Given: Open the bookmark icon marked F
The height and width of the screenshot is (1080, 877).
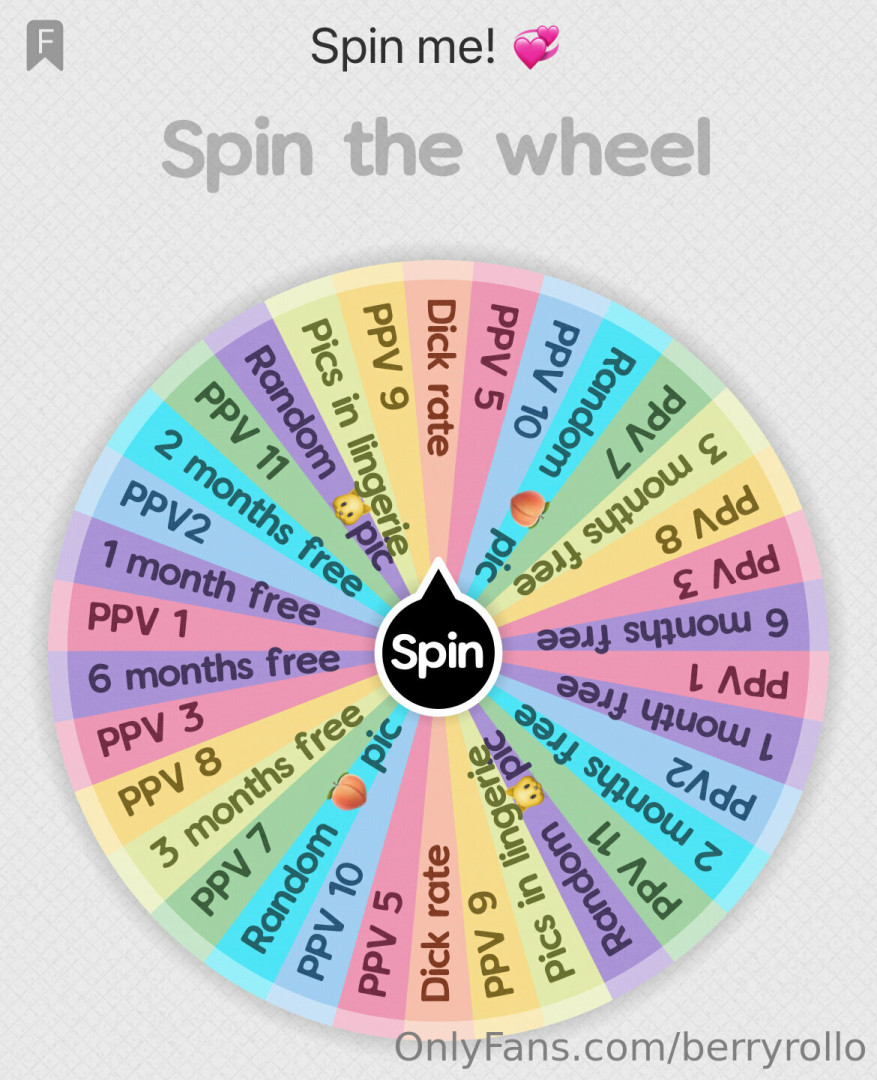Looking at the screenshot, I should (45, 47).
